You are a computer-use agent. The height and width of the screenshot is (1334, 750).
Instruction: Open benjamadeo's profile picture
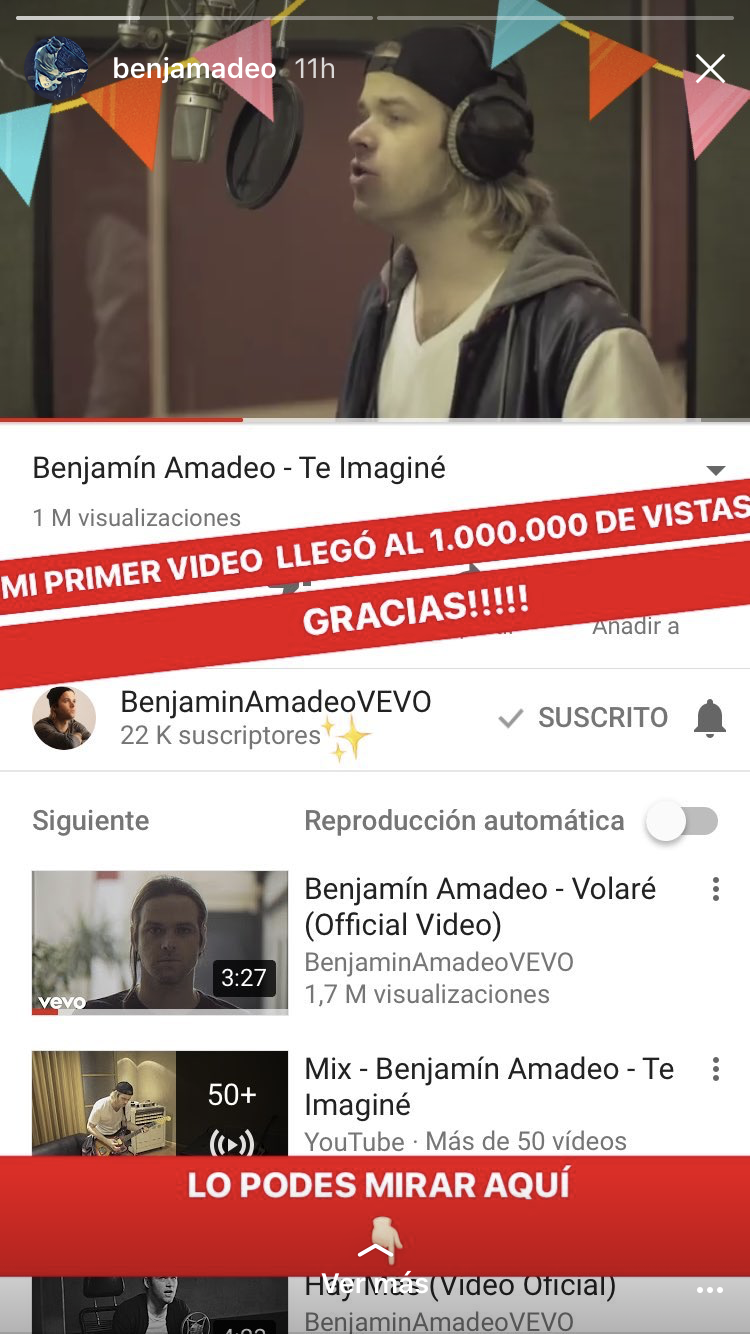pos(56,69)
